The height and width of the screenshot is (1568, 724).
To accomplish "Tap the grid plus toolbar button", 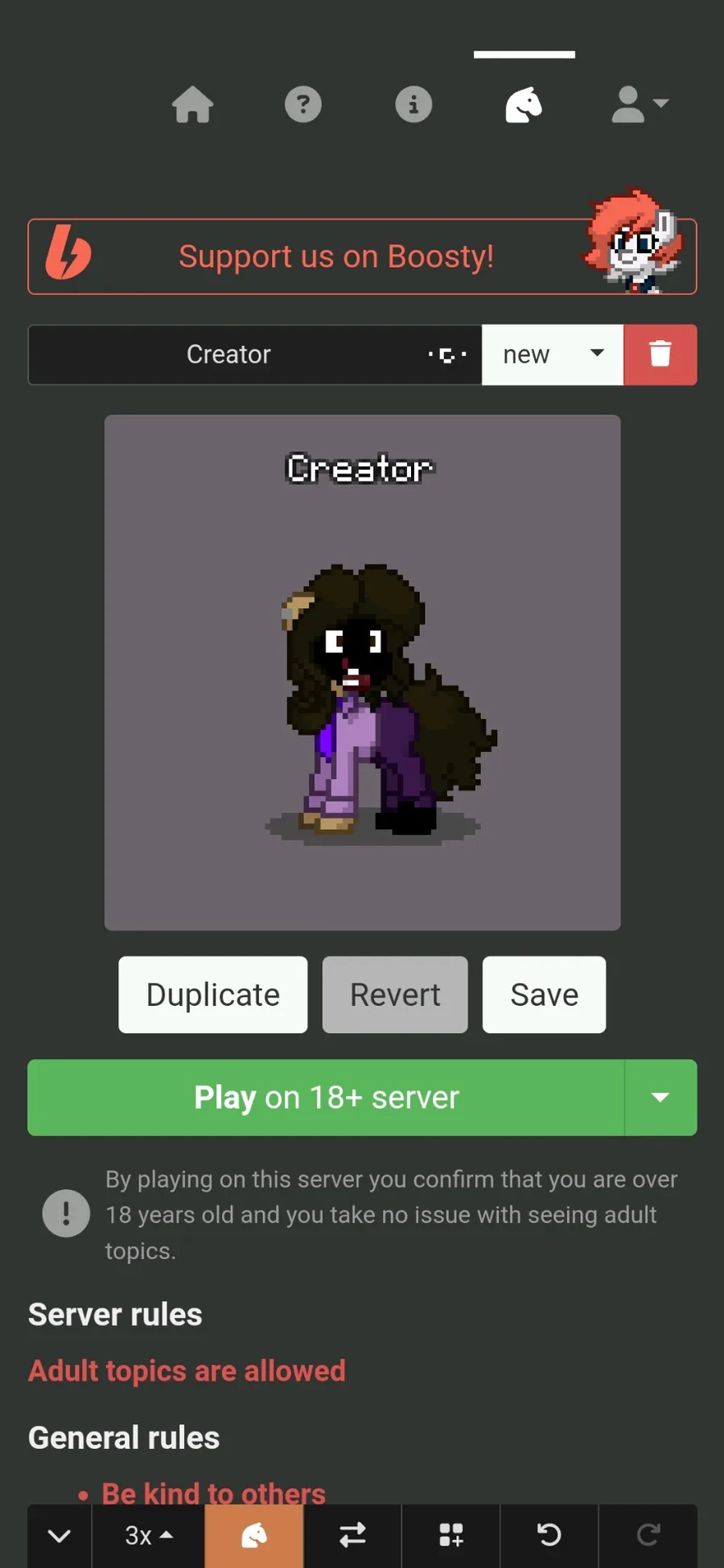I will pos(450,1536).
